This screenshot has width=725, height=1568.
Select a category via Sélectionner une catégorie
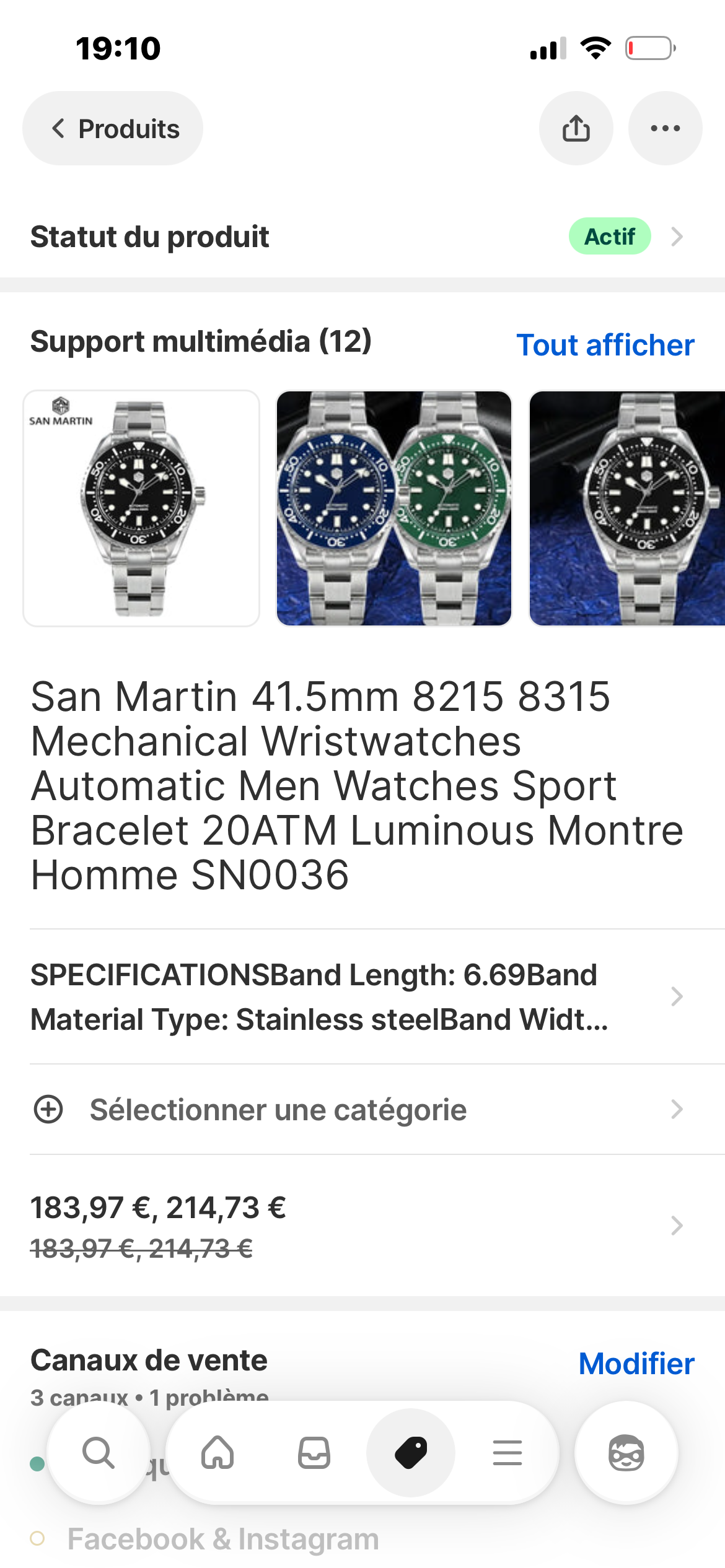coord(356,1110)
